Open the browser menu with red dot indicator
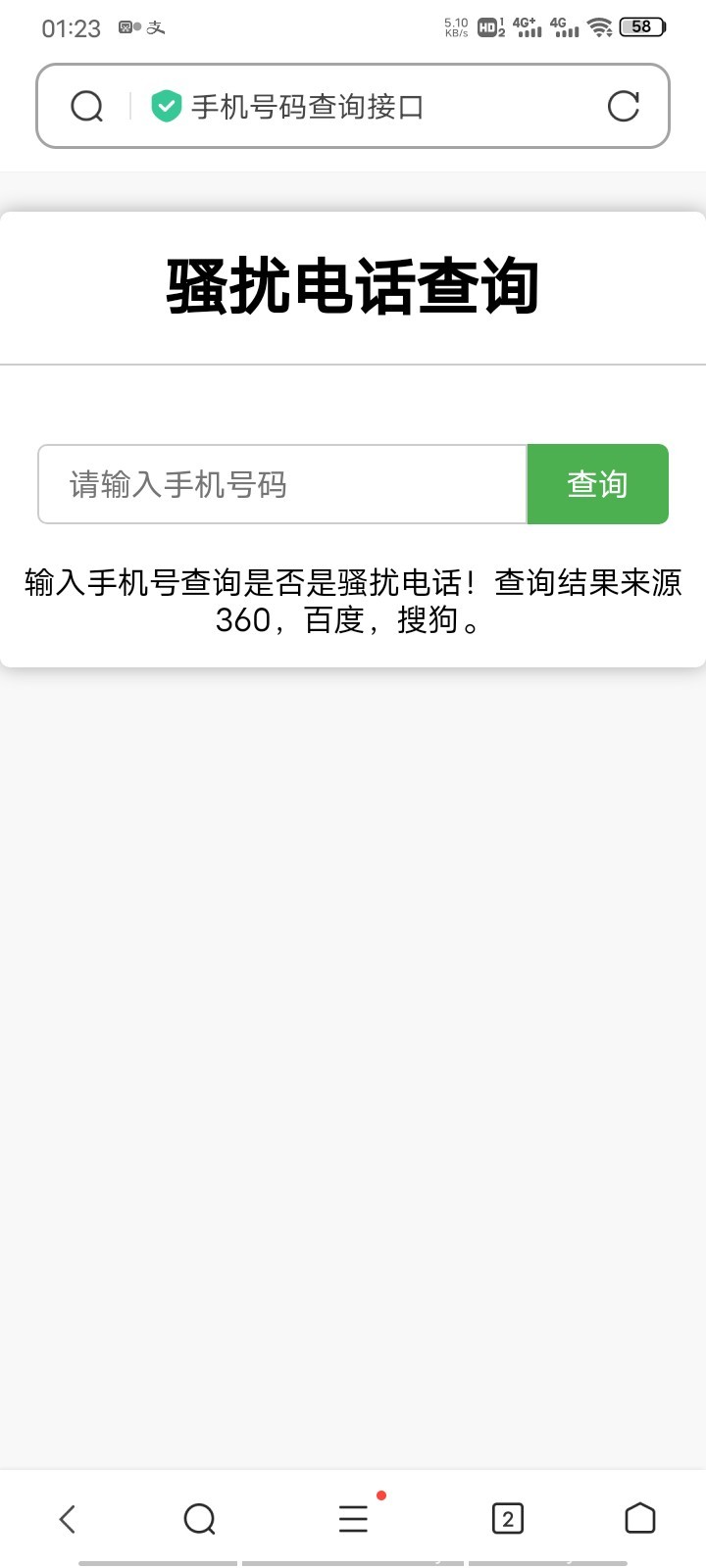Viewport: 706px width, 1568px height. 352,1519
